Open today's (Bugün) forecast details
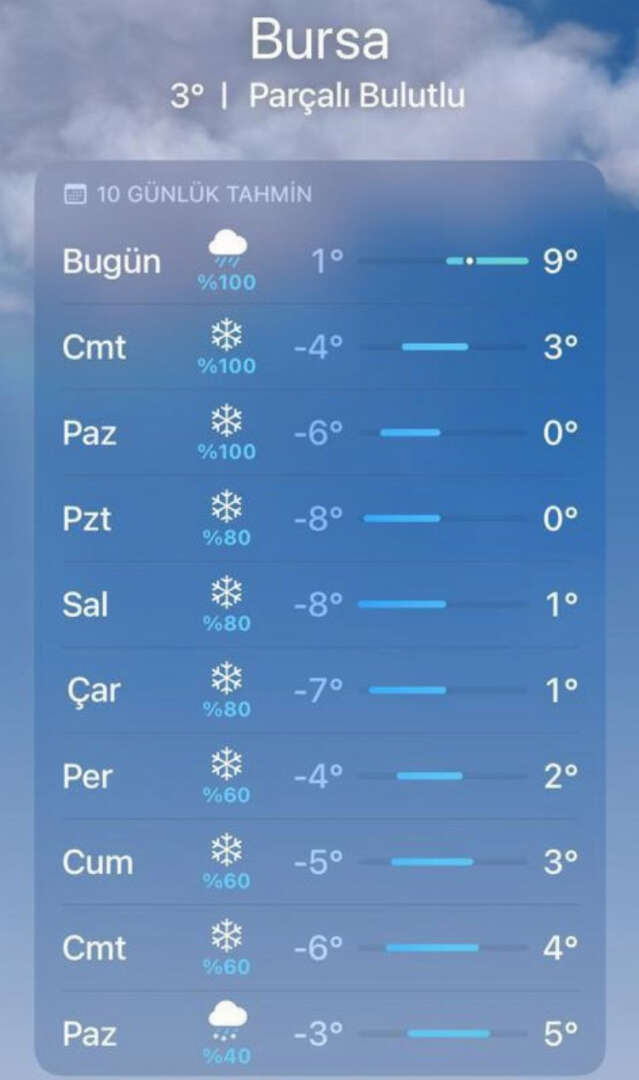 pos(320,261)
